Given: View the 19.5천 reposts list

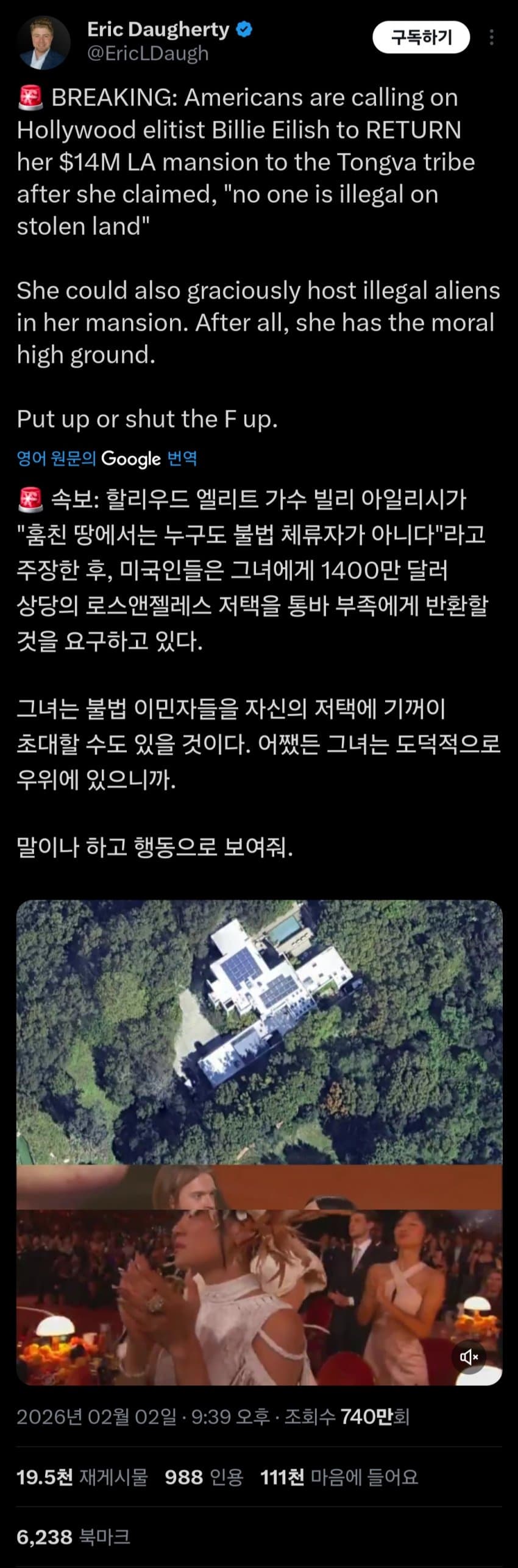Looking at the screenshot, I should (x=82, y=1477).
